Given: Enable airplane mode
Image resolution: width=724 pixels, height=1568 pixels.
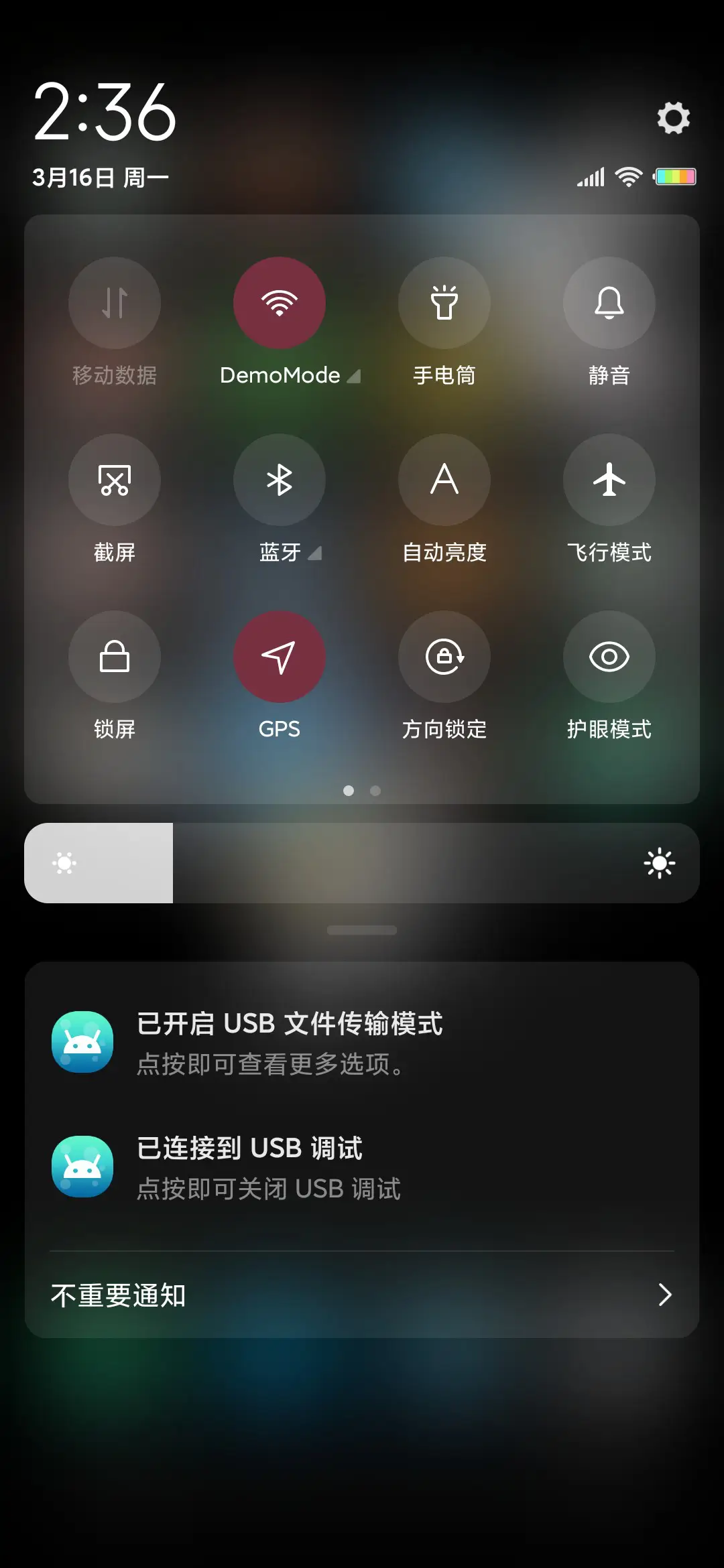Looking at the screenshot, I should tap(609, 480).
